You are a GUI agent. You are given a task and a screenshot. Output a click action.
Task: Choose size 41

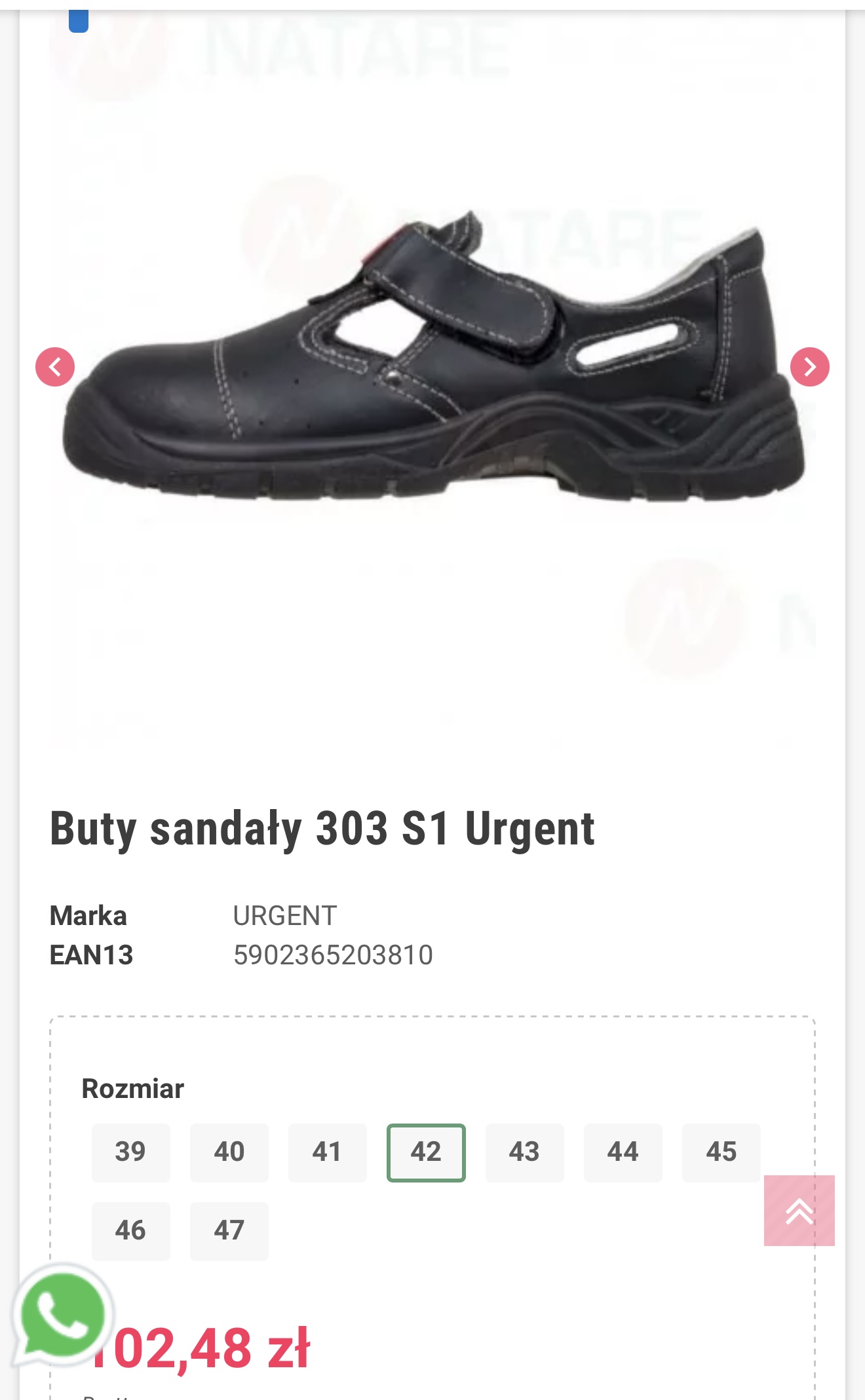pos(327,1152)
